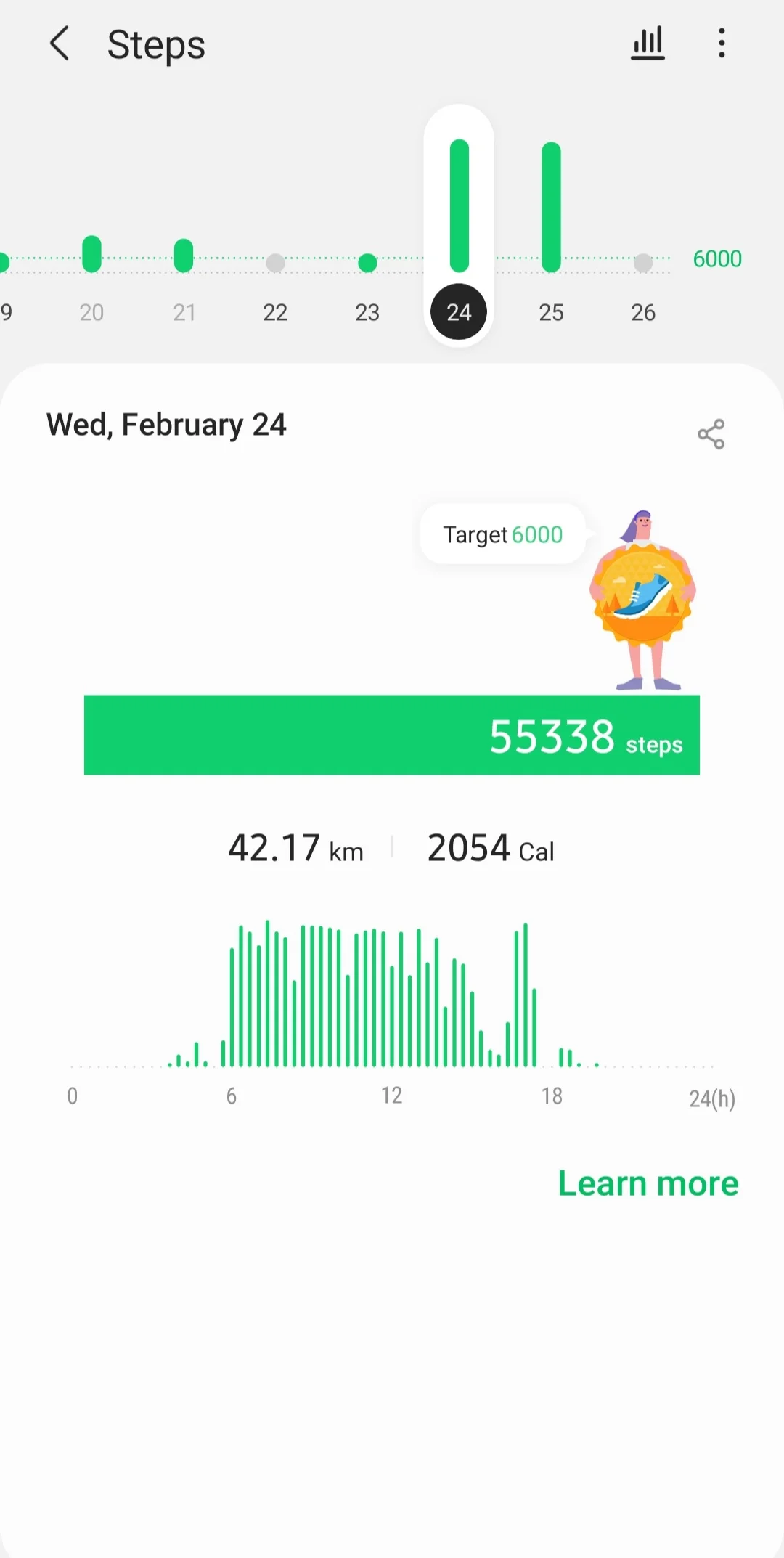
Task: Select day 20 in the date strip
Action: tap(91, 312)
